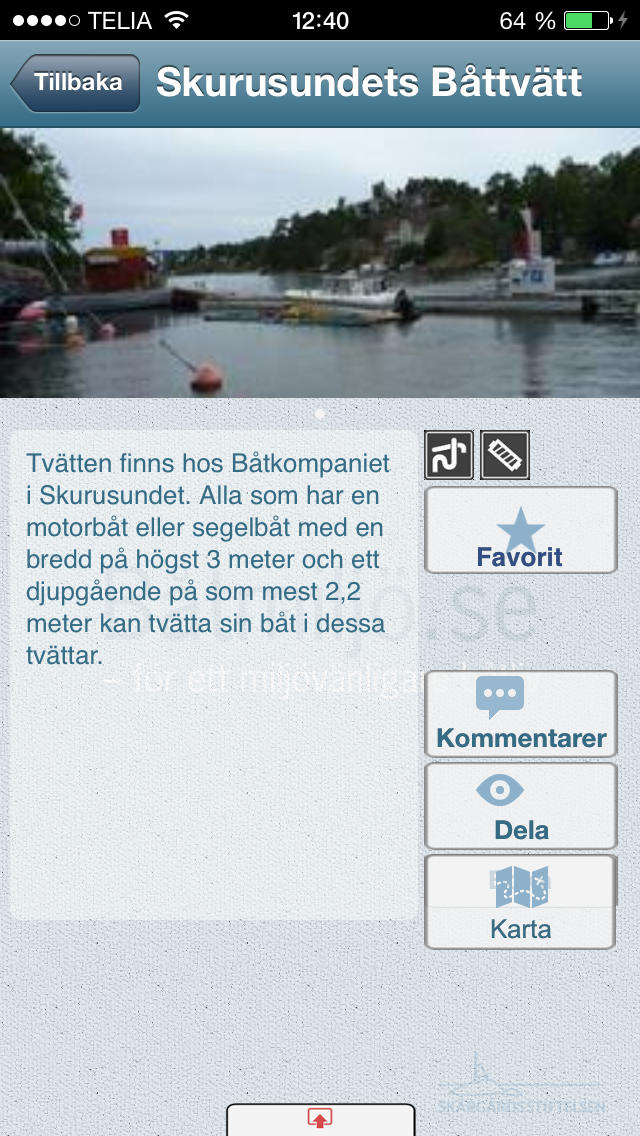Tap the Skurusundet harbor photo
Viewport: 640px width, 1136px height.
coord(320,263)
